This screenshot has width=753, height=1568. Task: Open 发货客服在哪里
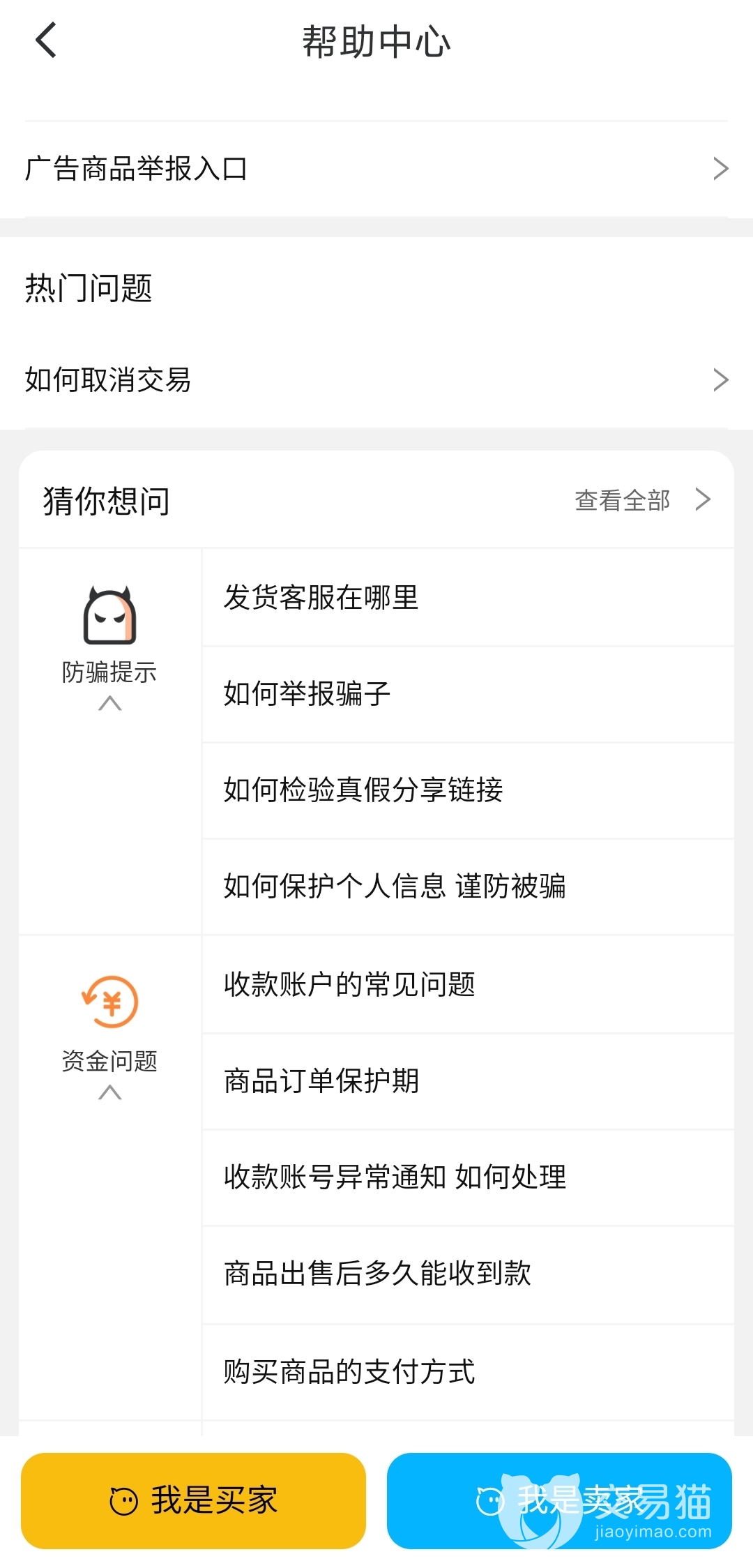pyautogui.click(x=467, y=598)
